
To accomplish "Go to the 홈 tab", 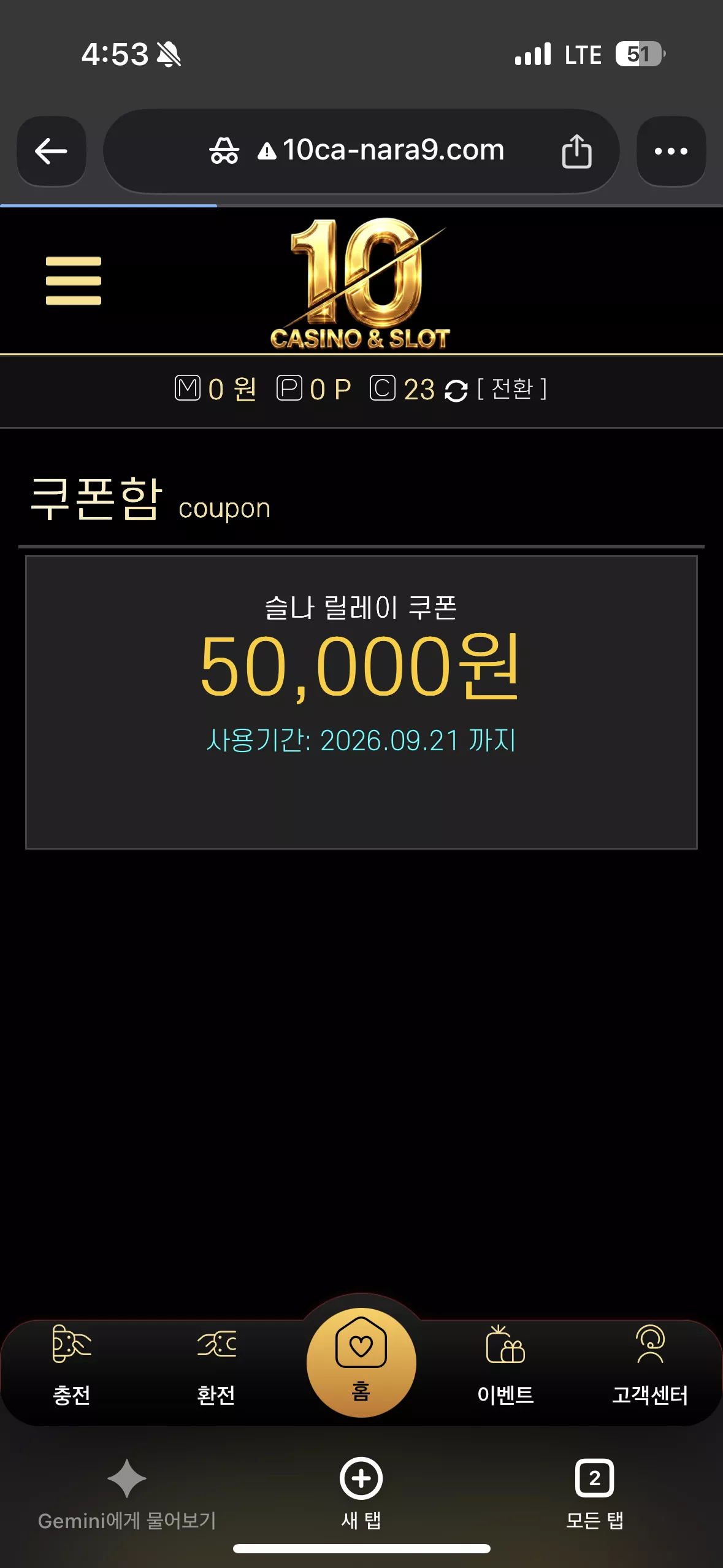I will coord(361,1362).
